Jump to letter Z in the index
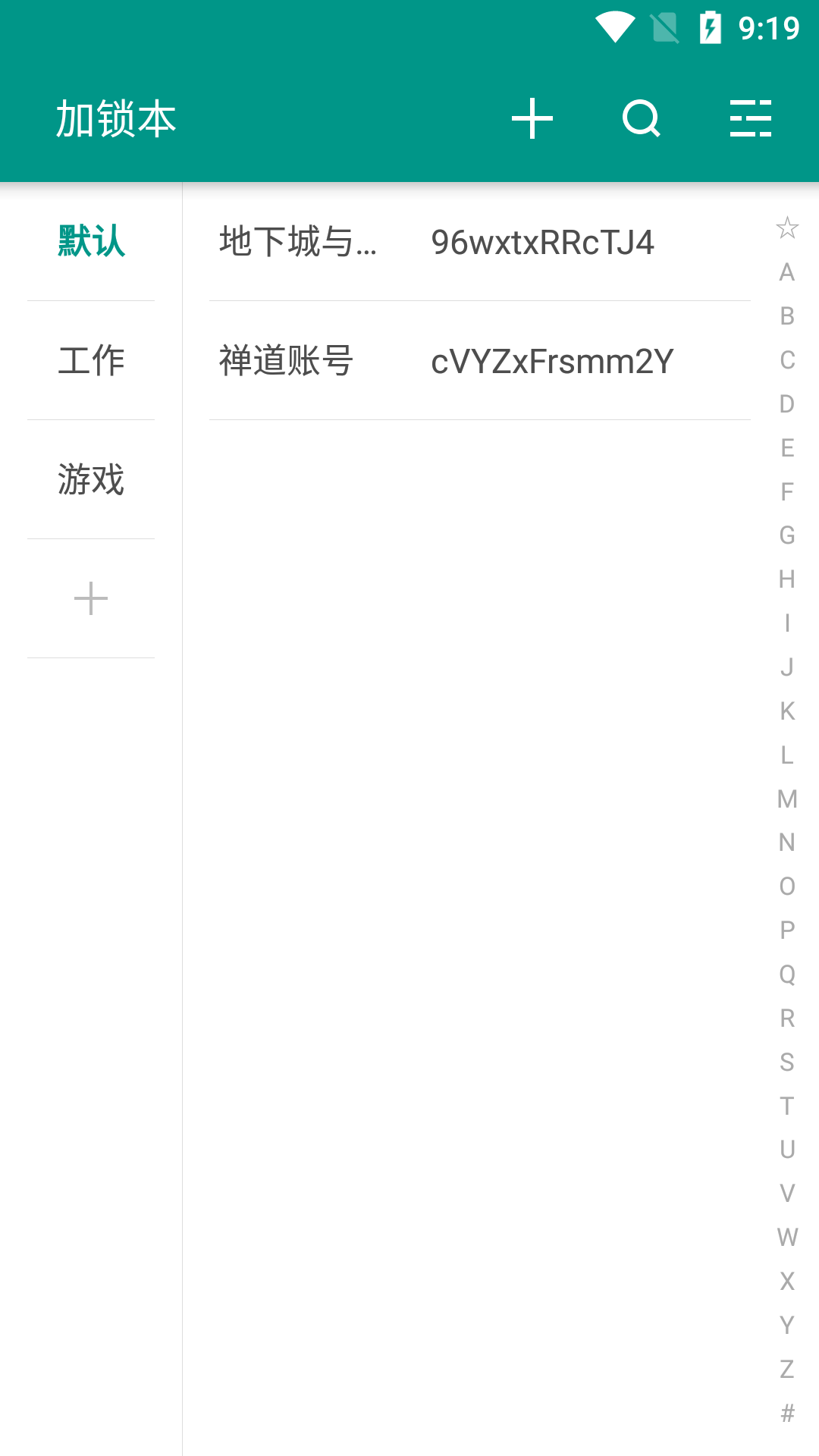Viewport: 819px width, 1456px height. click(786, 1367)
